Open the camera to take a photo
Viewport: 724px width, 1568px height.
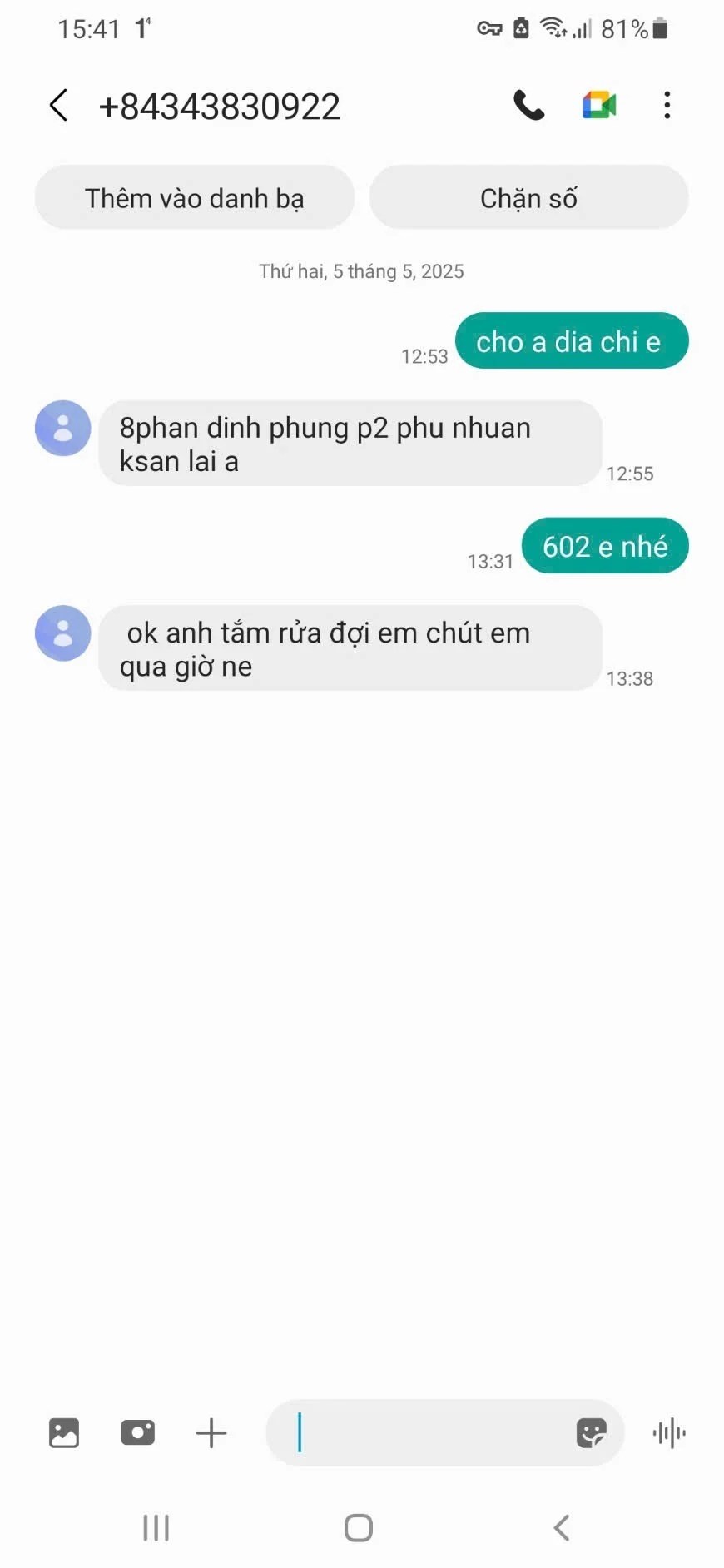pyautogui.click(x=137, y=1432)
